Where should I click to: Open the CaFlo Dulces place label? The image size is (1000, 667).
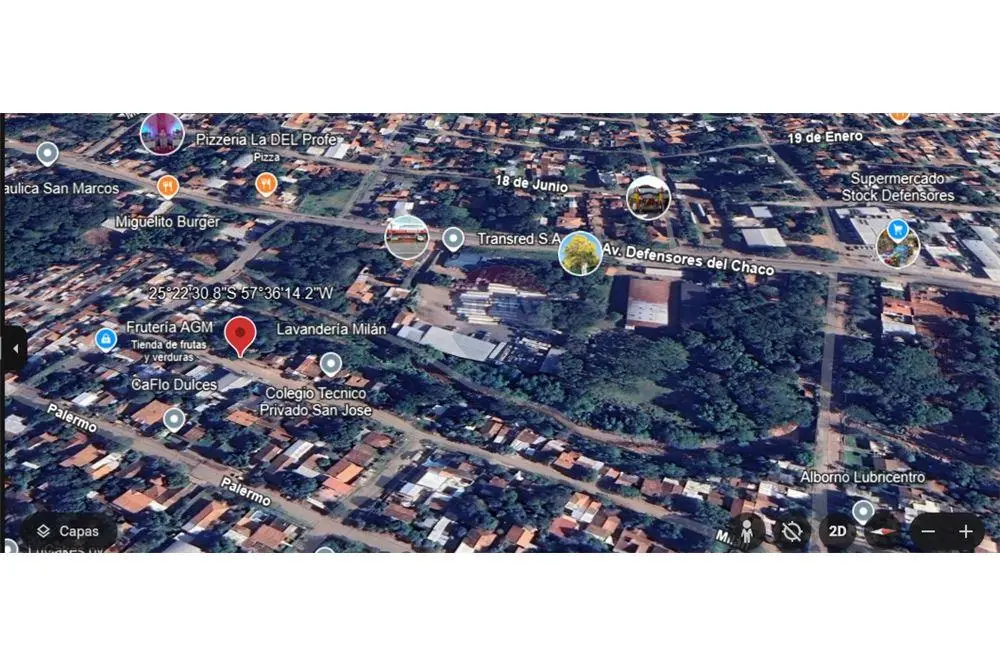(x=174, y=418)
